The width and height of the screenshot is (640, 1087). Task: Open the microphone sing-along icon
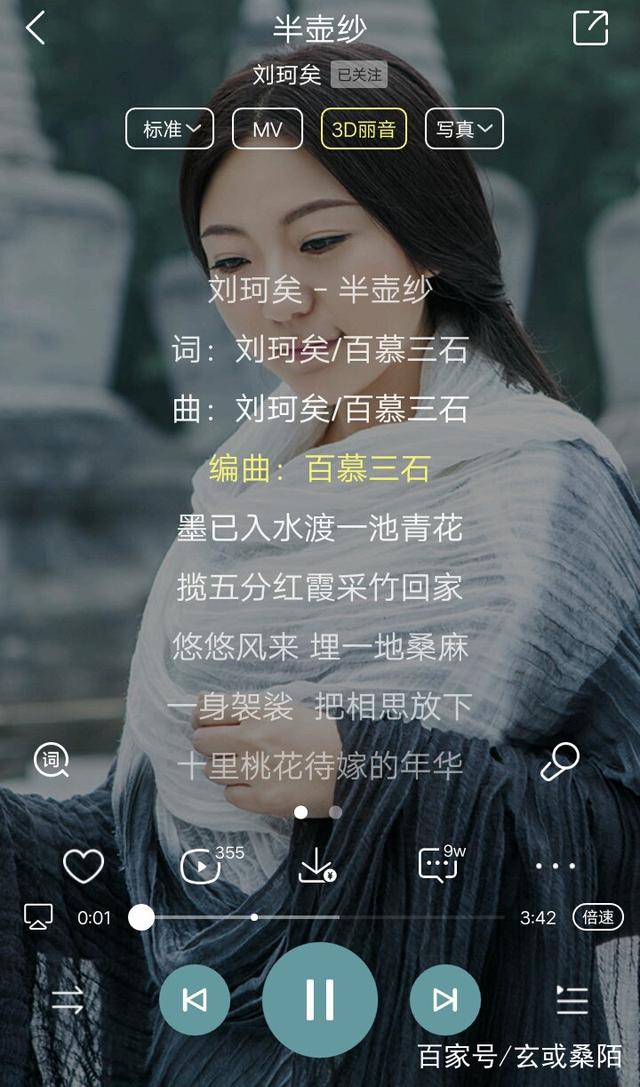[559, 763]
